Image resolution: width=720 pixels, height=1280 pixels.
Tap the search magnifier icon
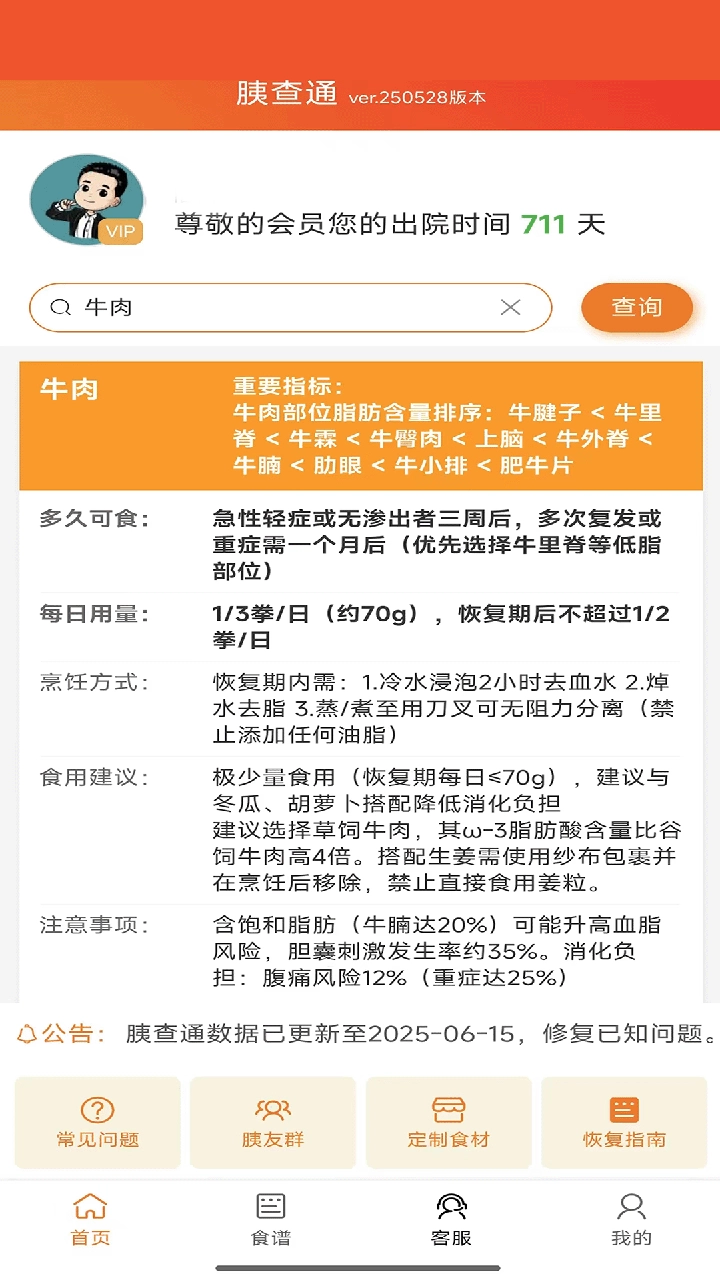pyautogui.click(x=60, y=307)
